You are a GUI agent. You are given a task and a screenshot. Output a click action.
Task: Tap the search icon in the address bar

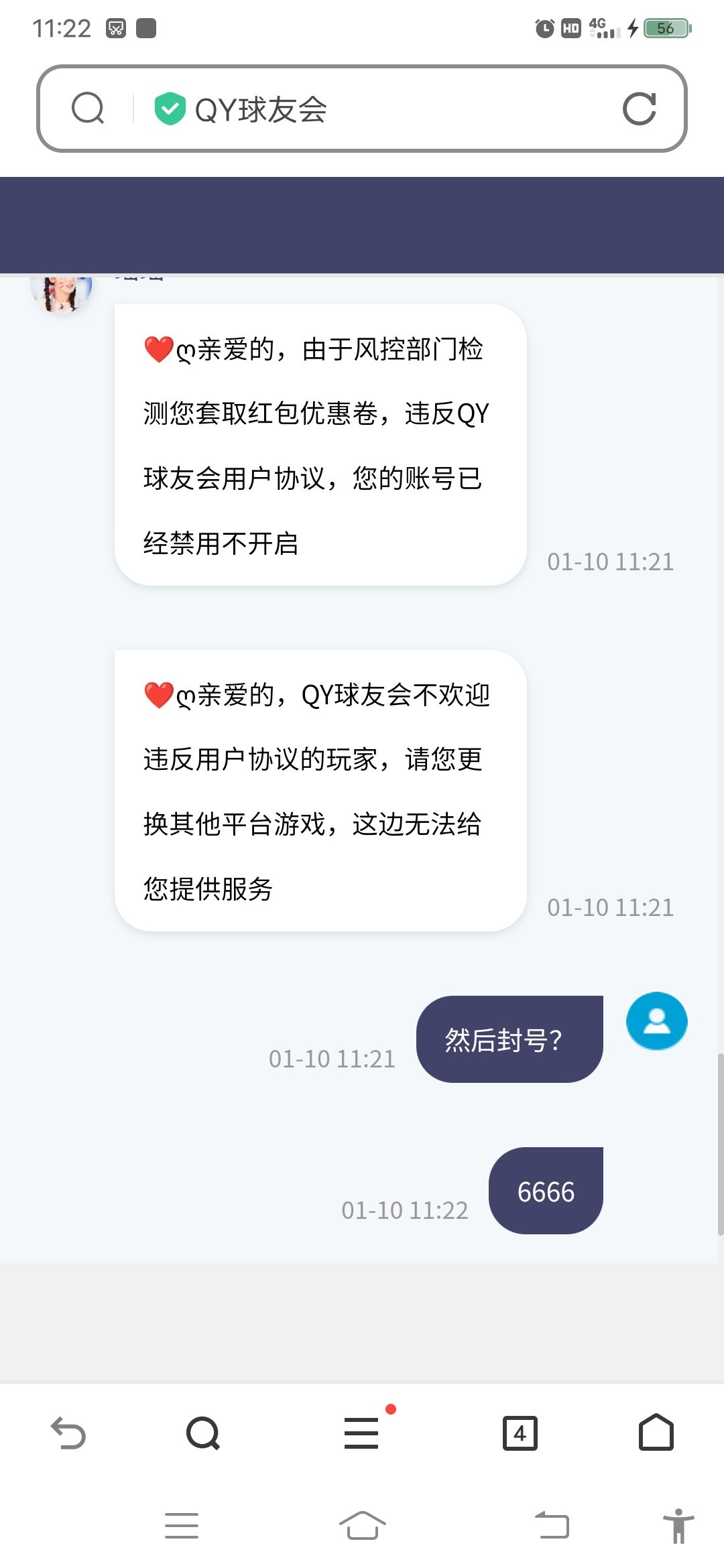pos(88,109)
